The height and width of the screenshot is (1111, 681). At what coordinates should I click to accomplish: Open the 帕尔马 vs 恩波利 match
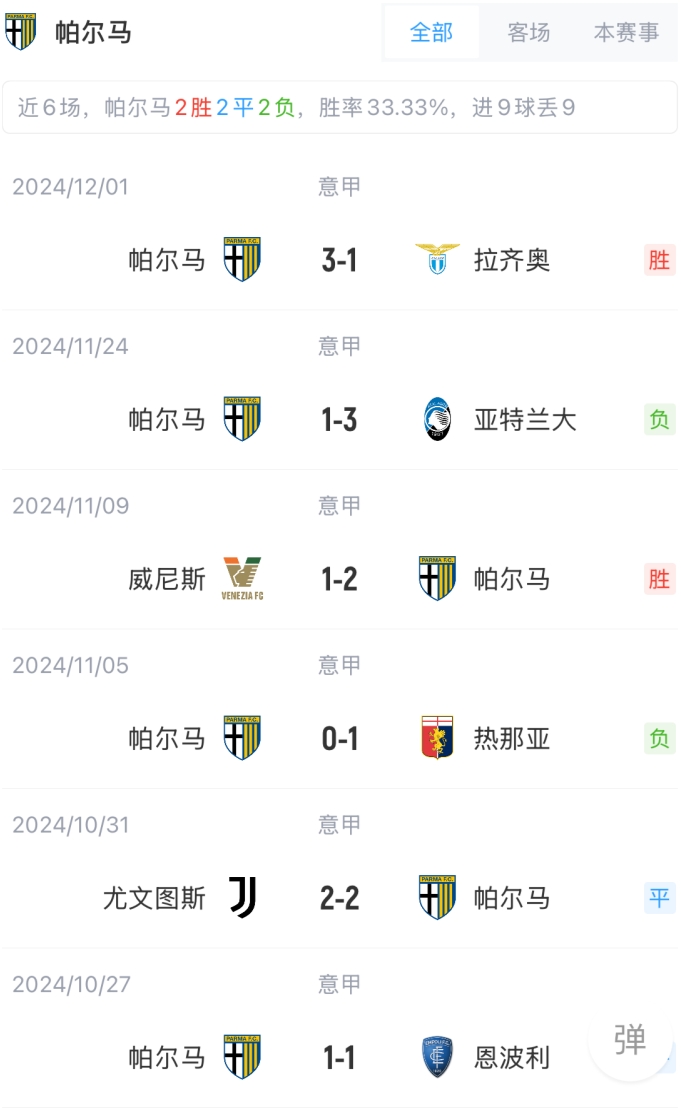(x=340, y=1058)
